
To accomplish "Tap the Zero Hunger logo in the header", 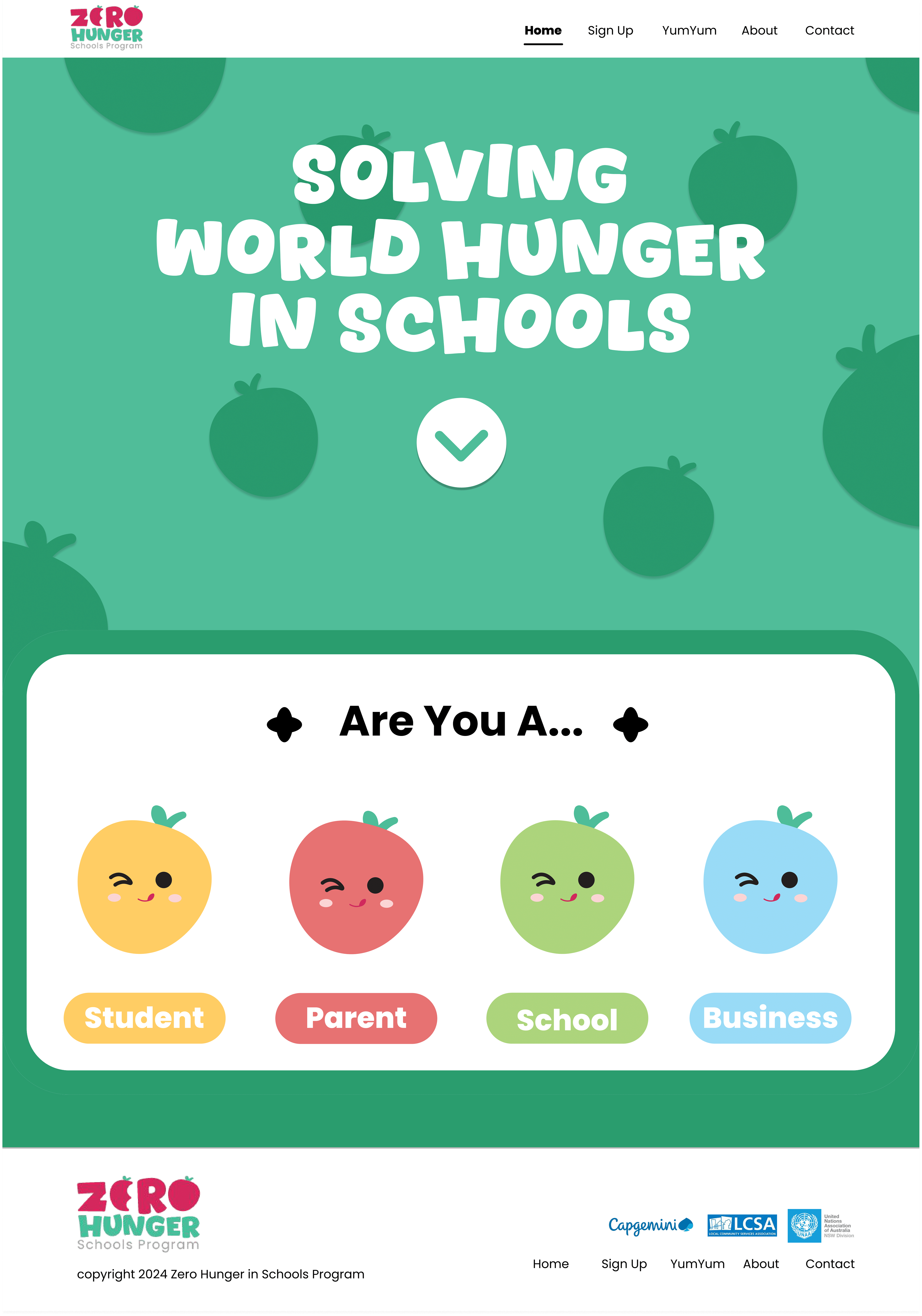I will pos(107,28).
